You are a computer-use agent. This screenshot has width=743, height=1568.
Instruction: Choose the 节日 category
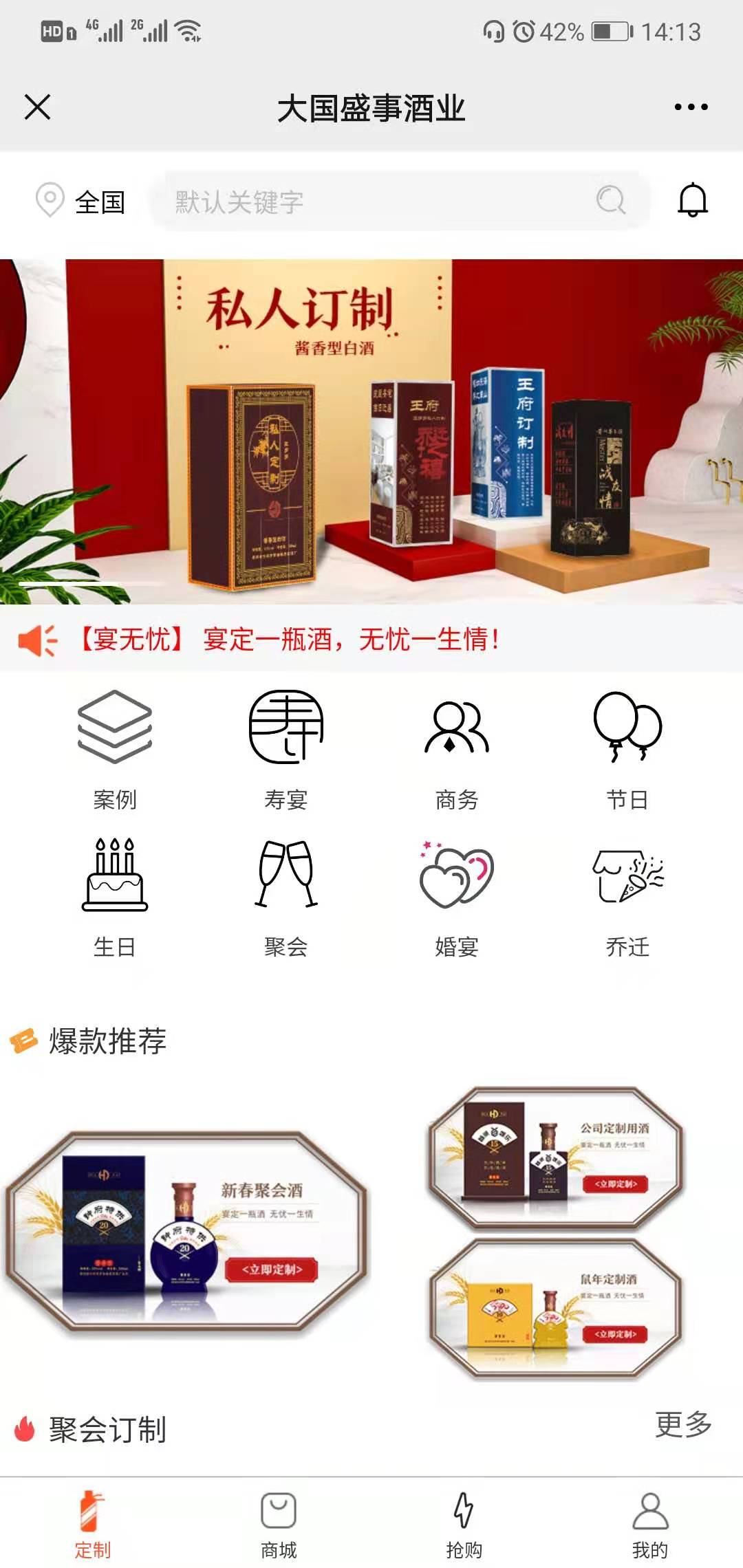(627, 750)
